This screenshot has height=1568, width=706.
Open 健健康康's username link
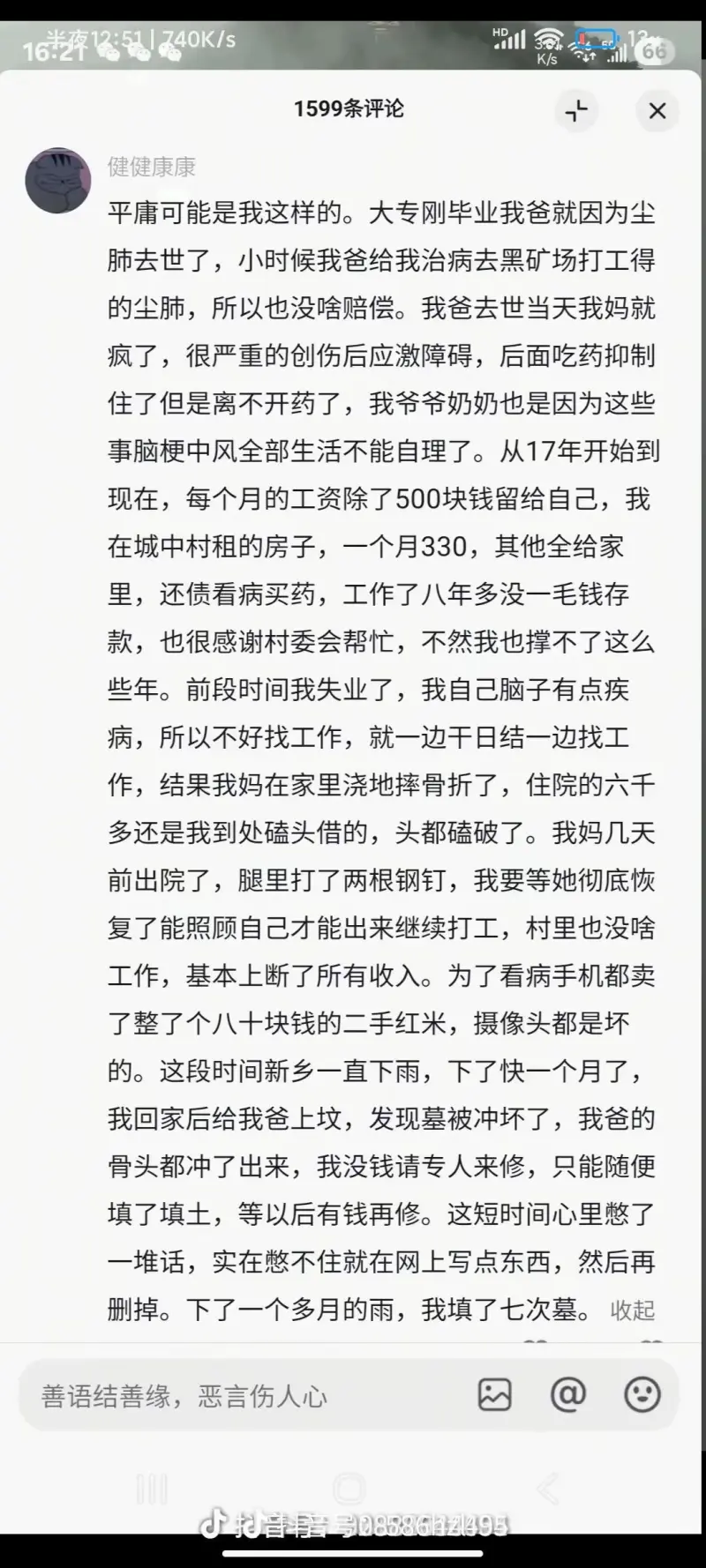click(x=152, y=167)
